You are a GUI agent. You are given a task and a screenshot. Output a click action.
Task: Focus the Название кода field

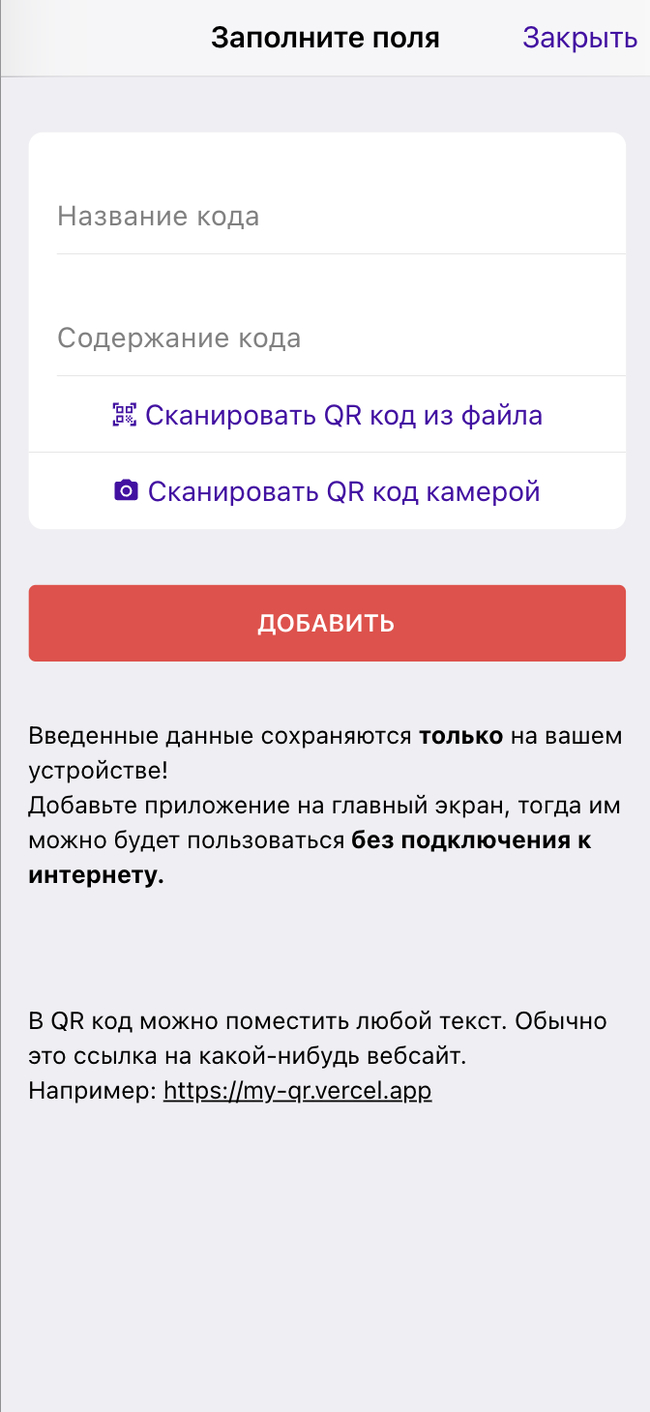click(340, 216)
